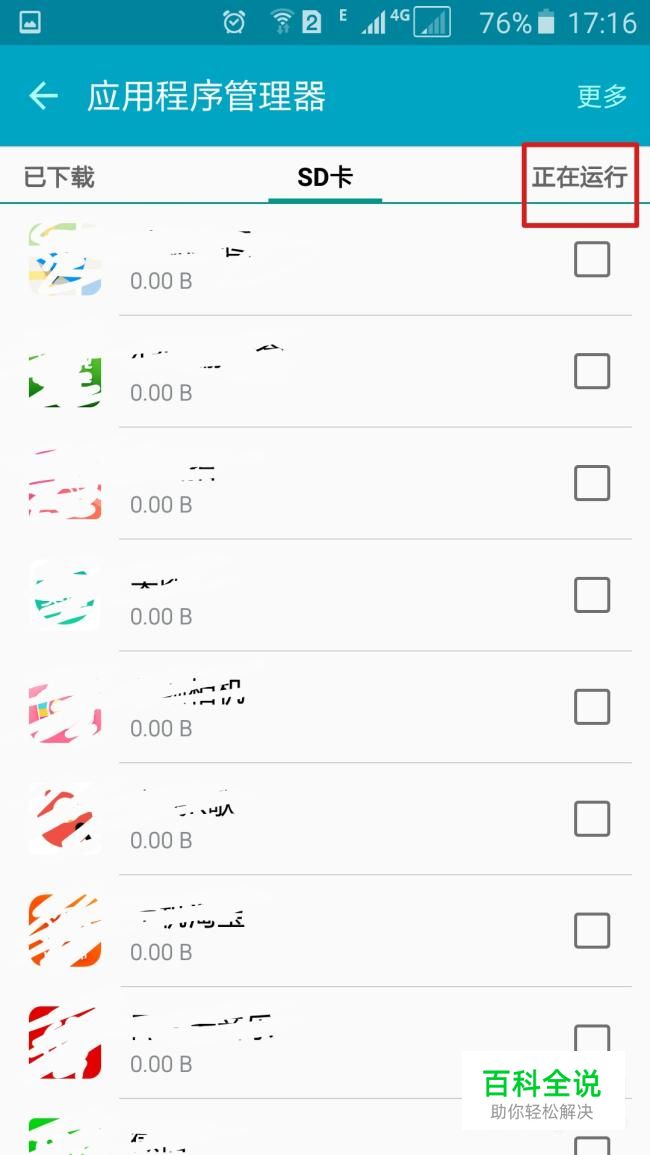Go back using the arrow
This screenshot has width=650, height=1155.
pos(43,96)
